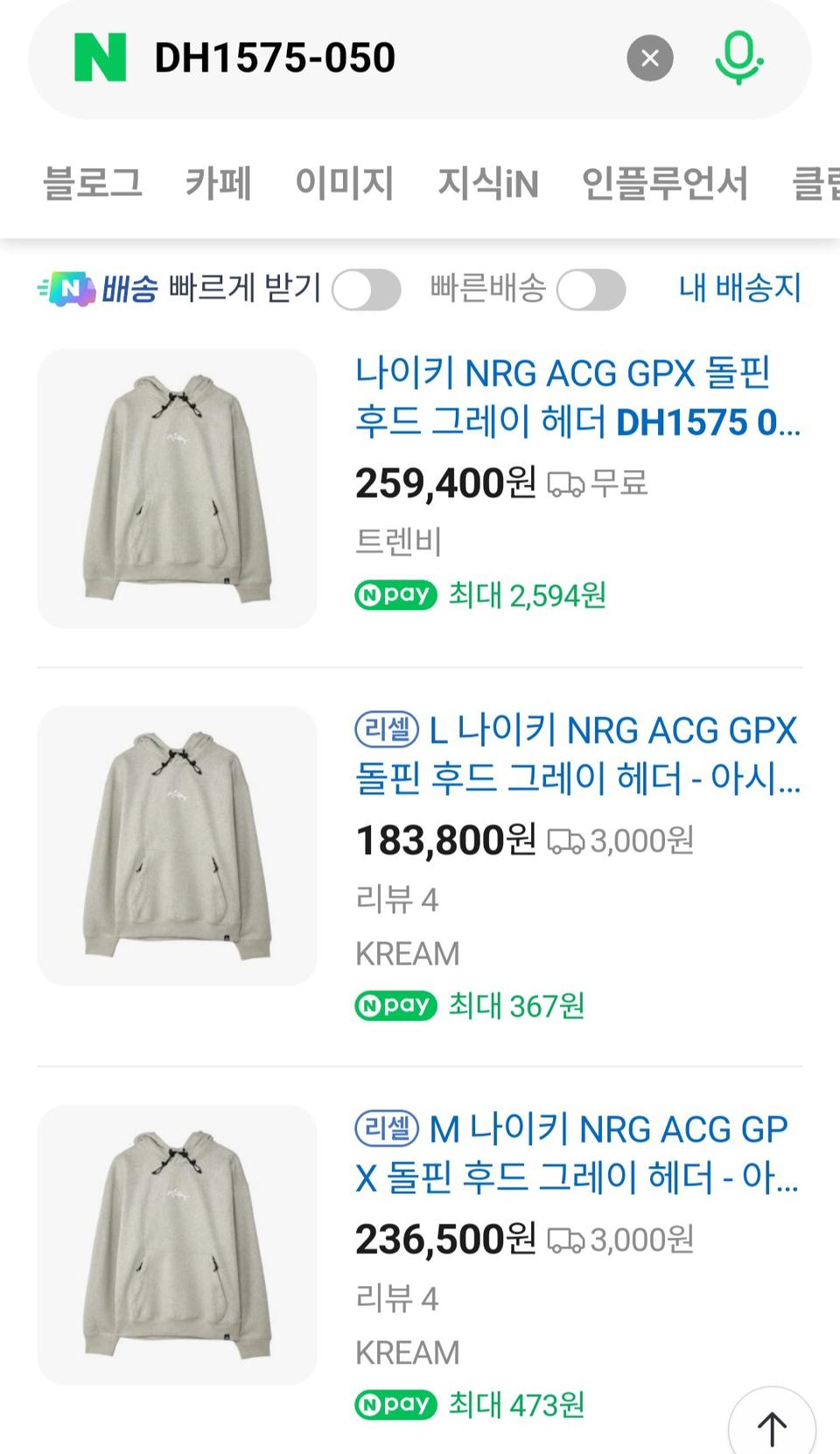840x1454 pixels.
Task: Open 내 배송지 settings
Action: [x=739, y=289]
